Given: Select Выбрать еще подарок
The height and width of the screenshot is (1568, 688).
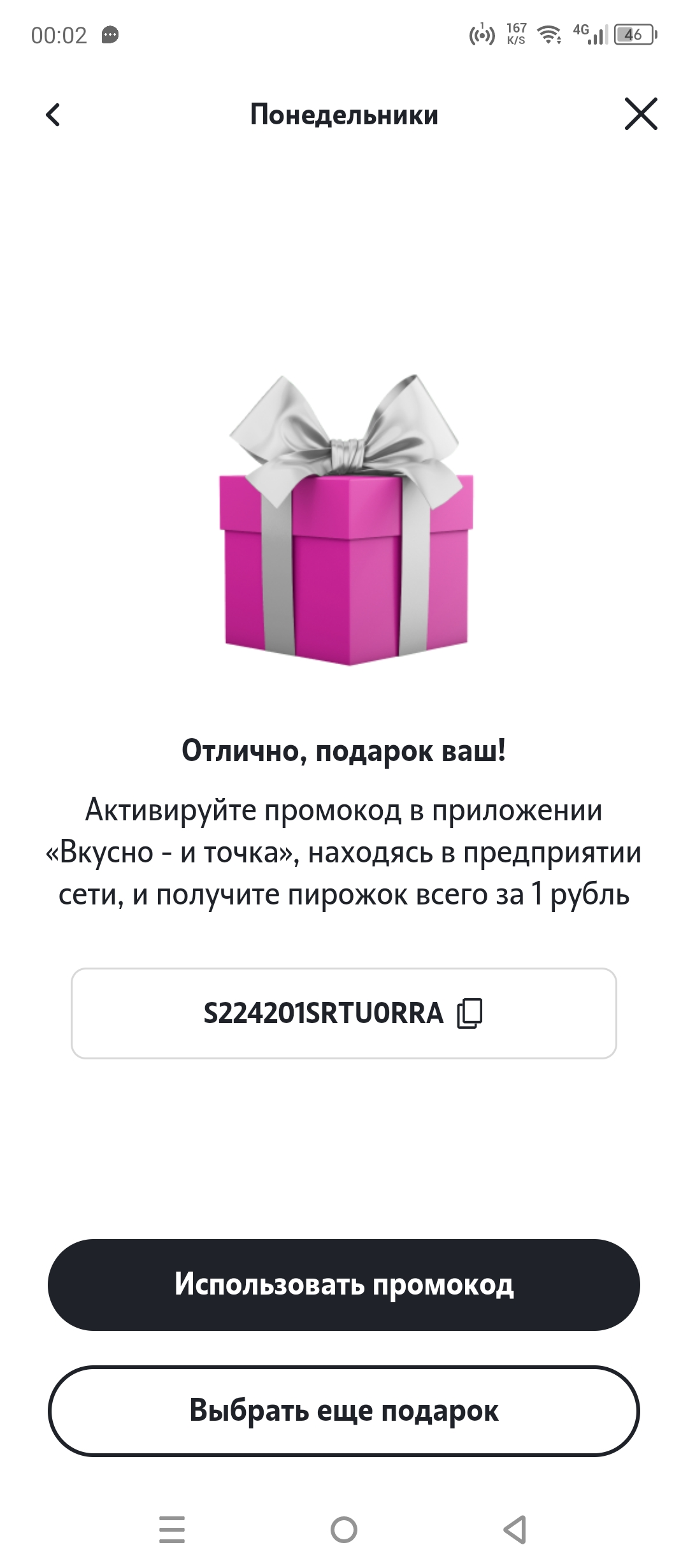Looking at the screenshot, I should coord(344,1411).
